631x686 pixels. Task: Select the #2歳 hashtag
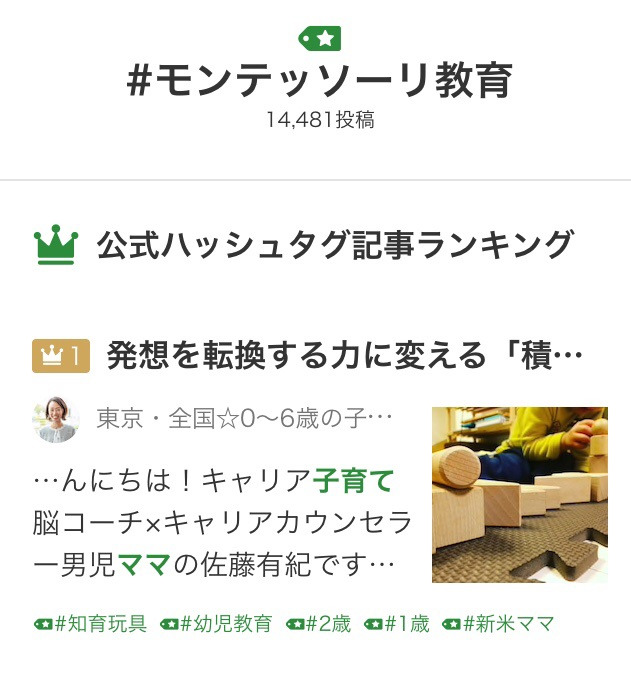coord(319,624)
